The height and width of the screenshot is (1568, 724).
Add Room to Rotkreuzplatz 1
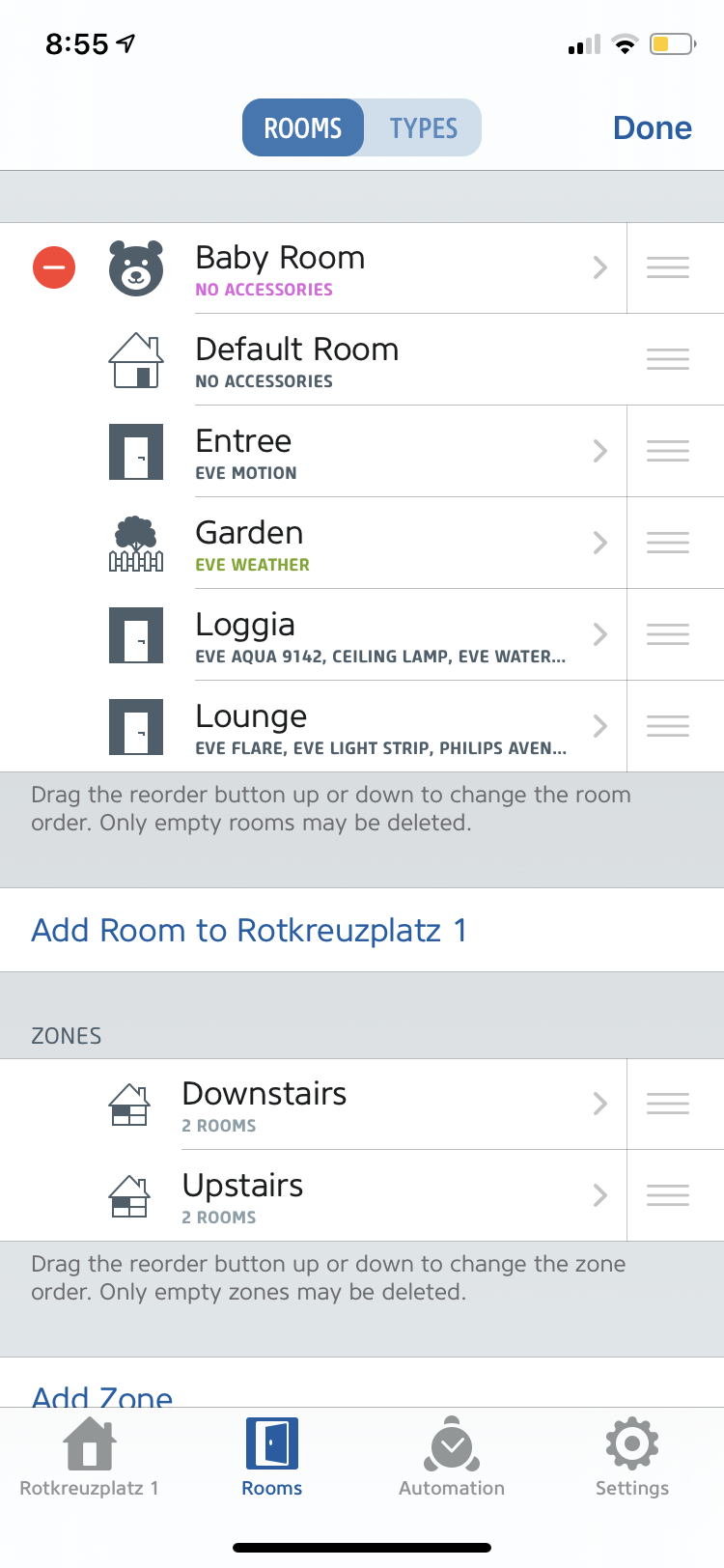pyautogui.click(x=249, y=930)
